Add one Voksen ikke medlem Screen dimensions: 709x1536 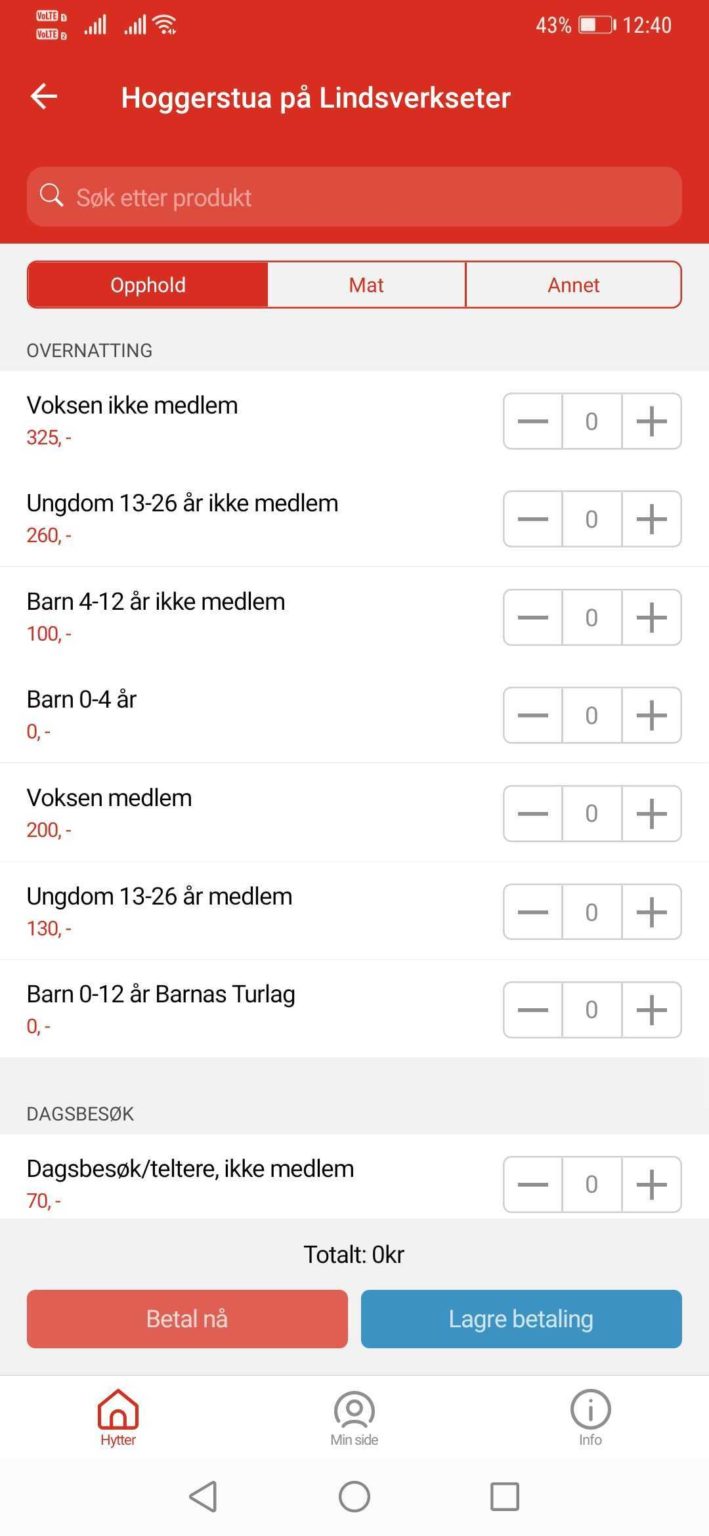click(651, 421)
